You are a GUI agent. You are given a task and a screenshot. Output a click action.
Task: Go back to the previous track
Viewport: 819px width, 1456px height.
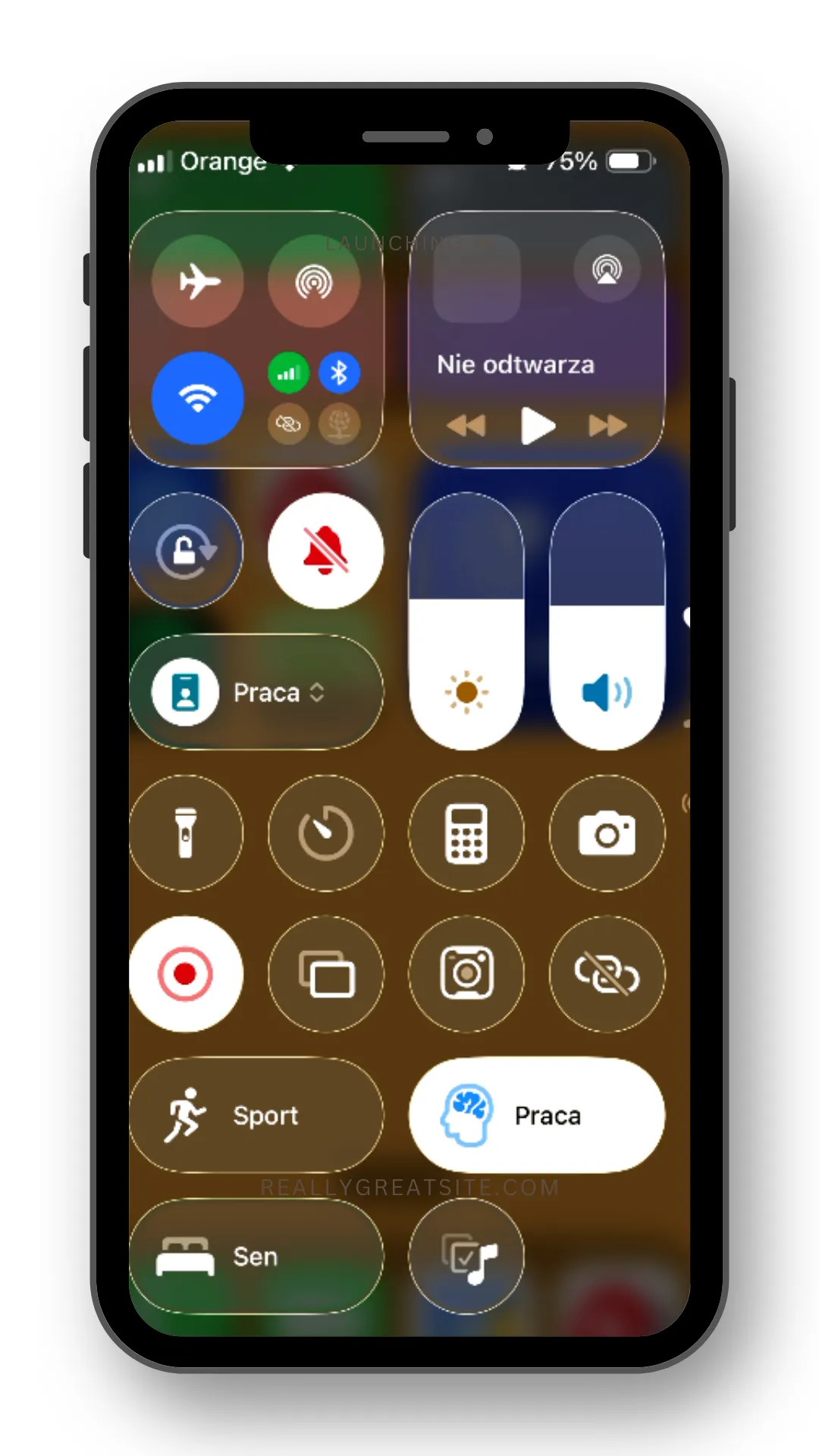pyautogui.click(x=466, y=426)
